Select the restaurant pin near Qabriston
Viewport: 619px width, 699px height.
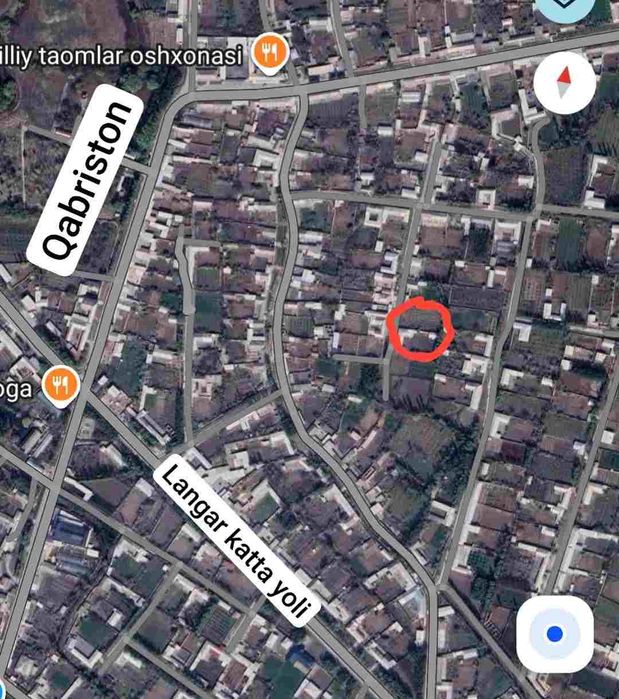pyautogui.click(x=62, y=385)
